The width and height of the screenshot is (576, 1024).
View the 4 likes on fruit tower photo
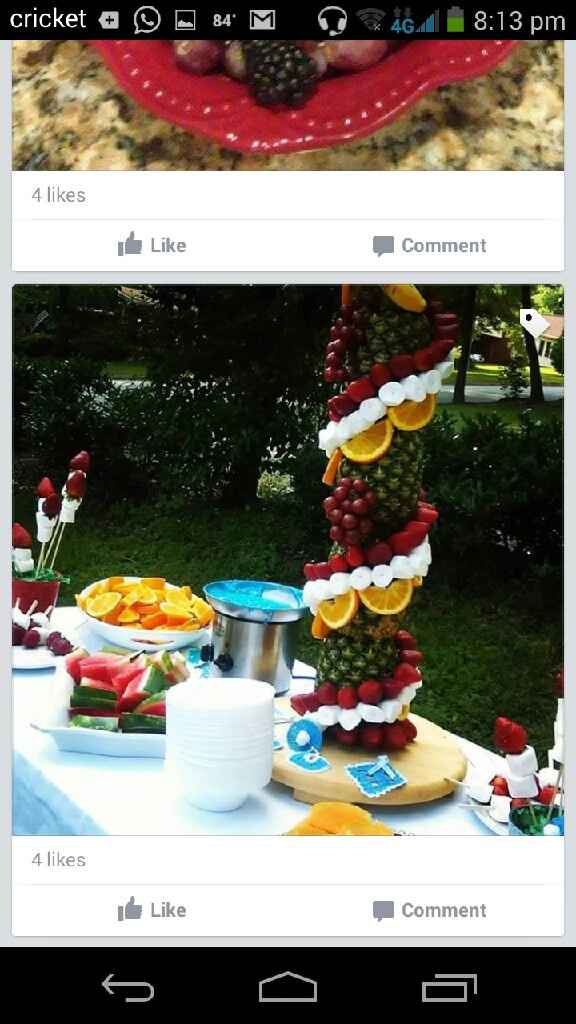point(59,859)
